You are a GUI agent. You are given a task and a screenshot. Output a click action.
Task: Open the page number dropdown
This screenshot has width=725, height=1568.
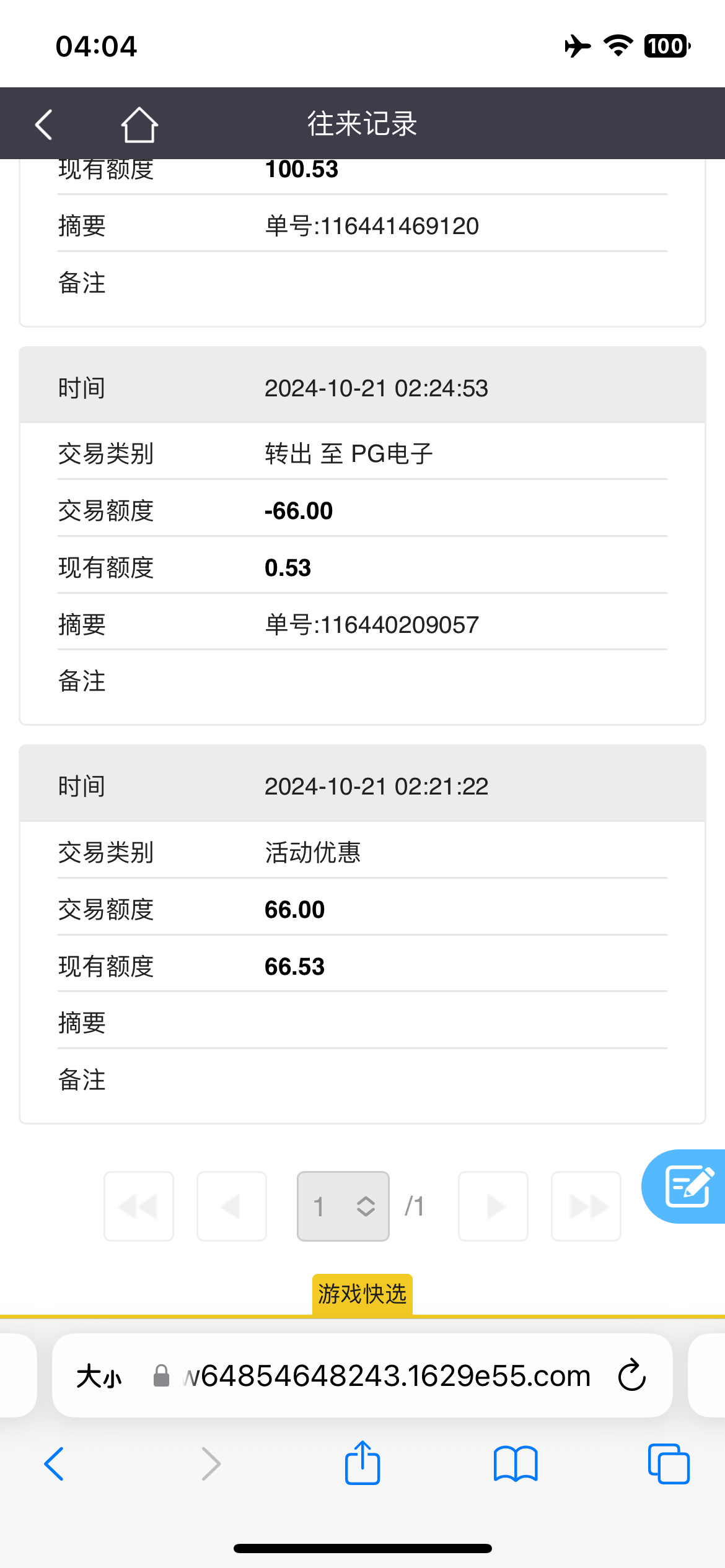[x=343, y=1206]
